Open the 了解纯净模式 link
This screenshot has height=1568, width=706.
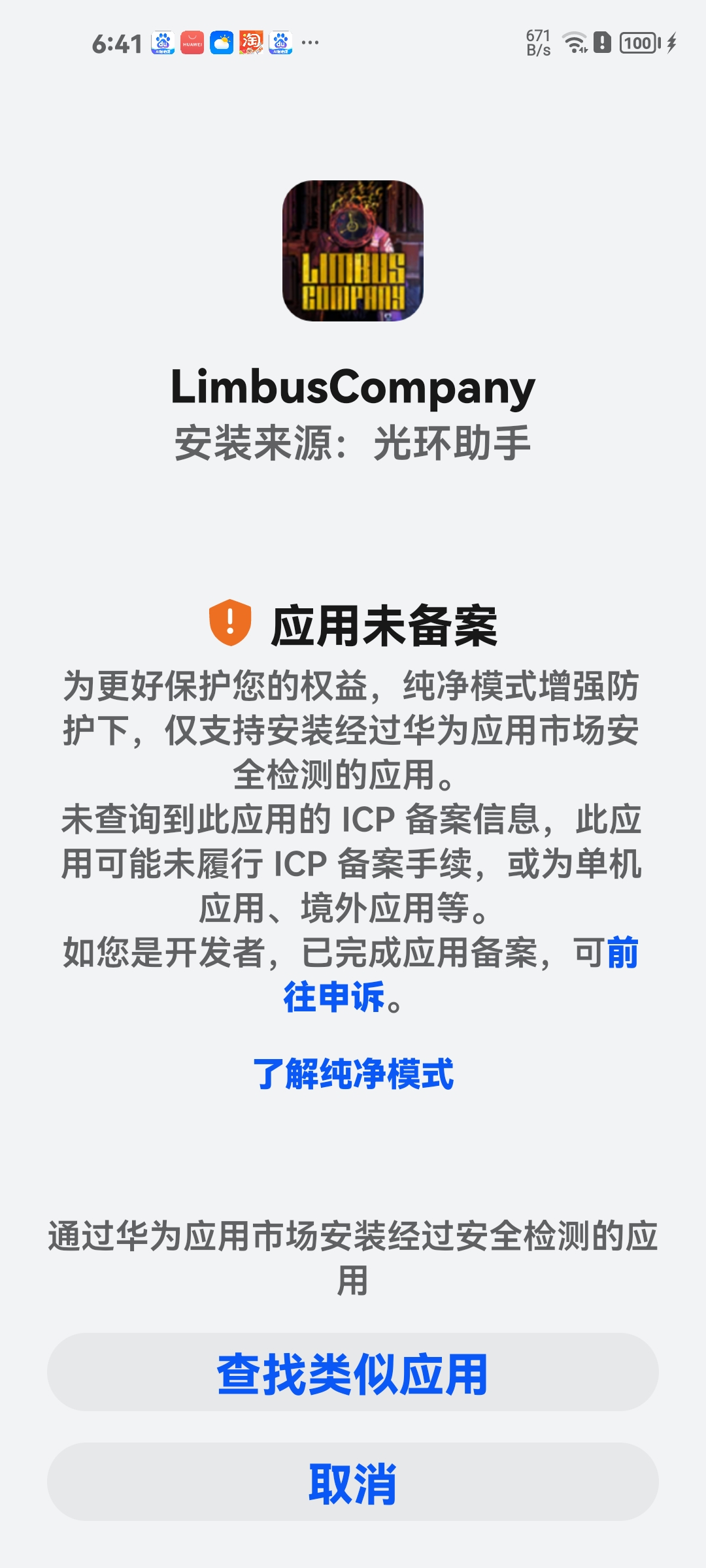(353, 1074)
